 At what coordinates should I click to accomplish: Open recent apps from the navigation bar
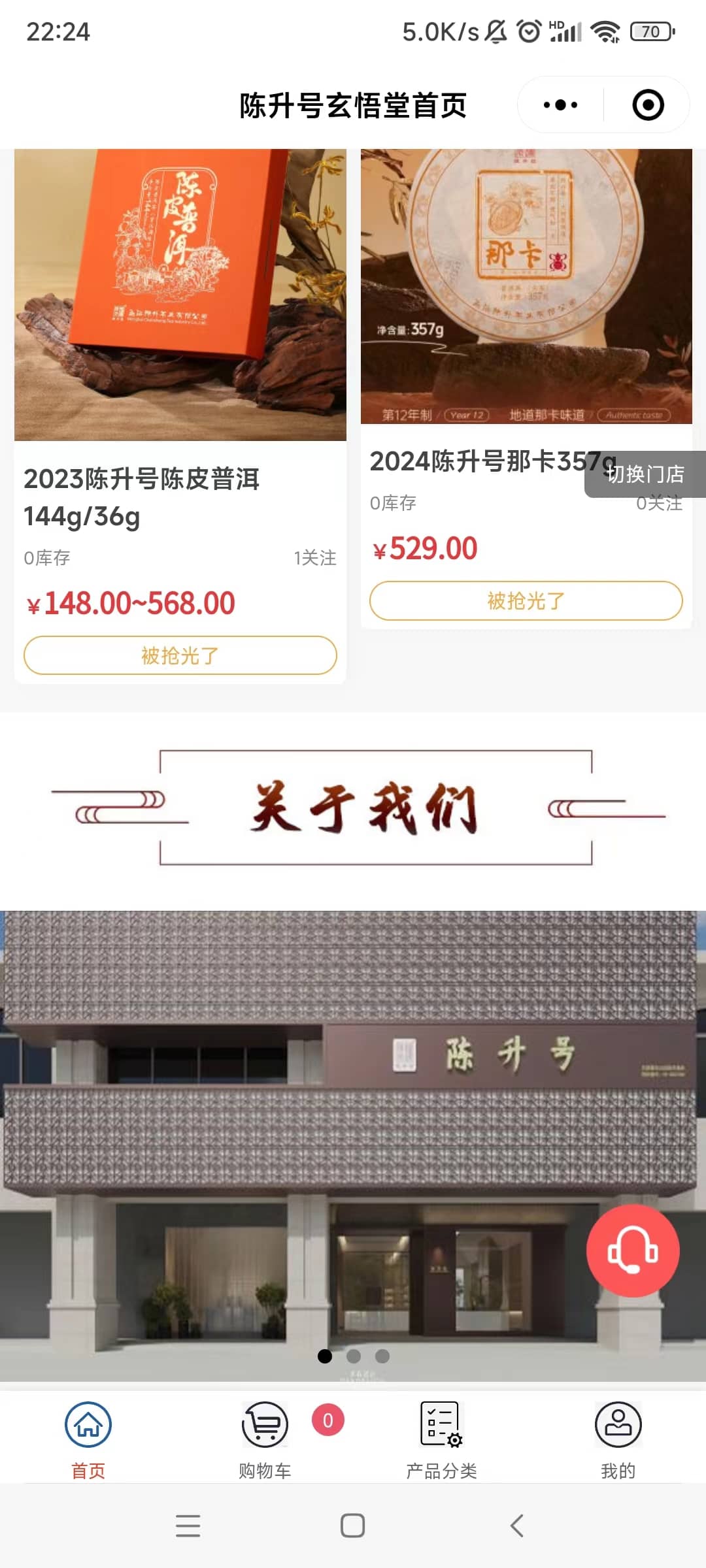coord(188,1526)
